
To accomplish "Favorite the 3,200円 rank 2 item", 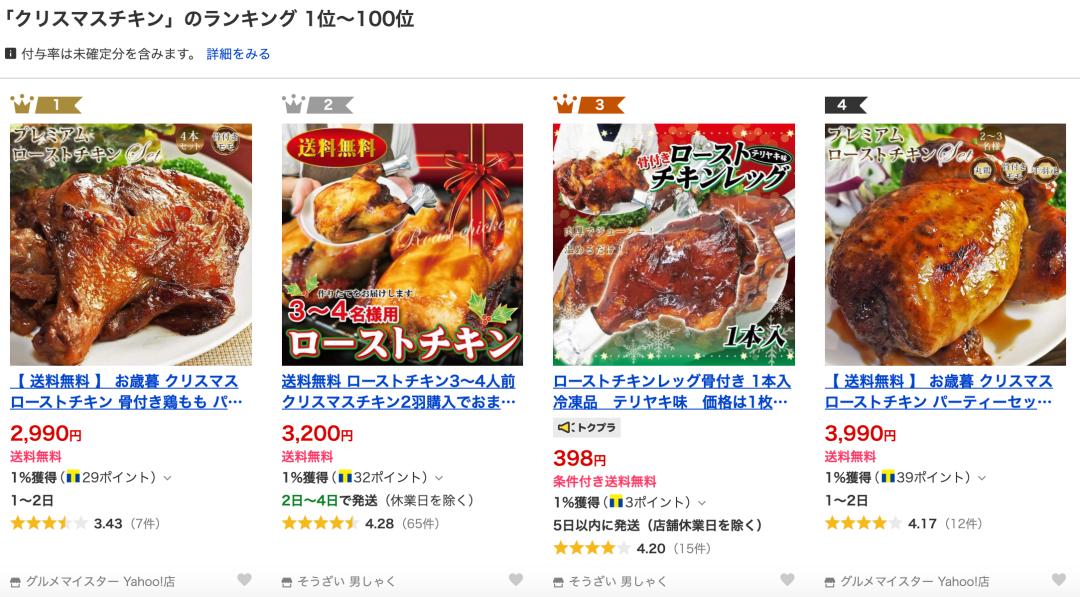I will coord(516,580).
